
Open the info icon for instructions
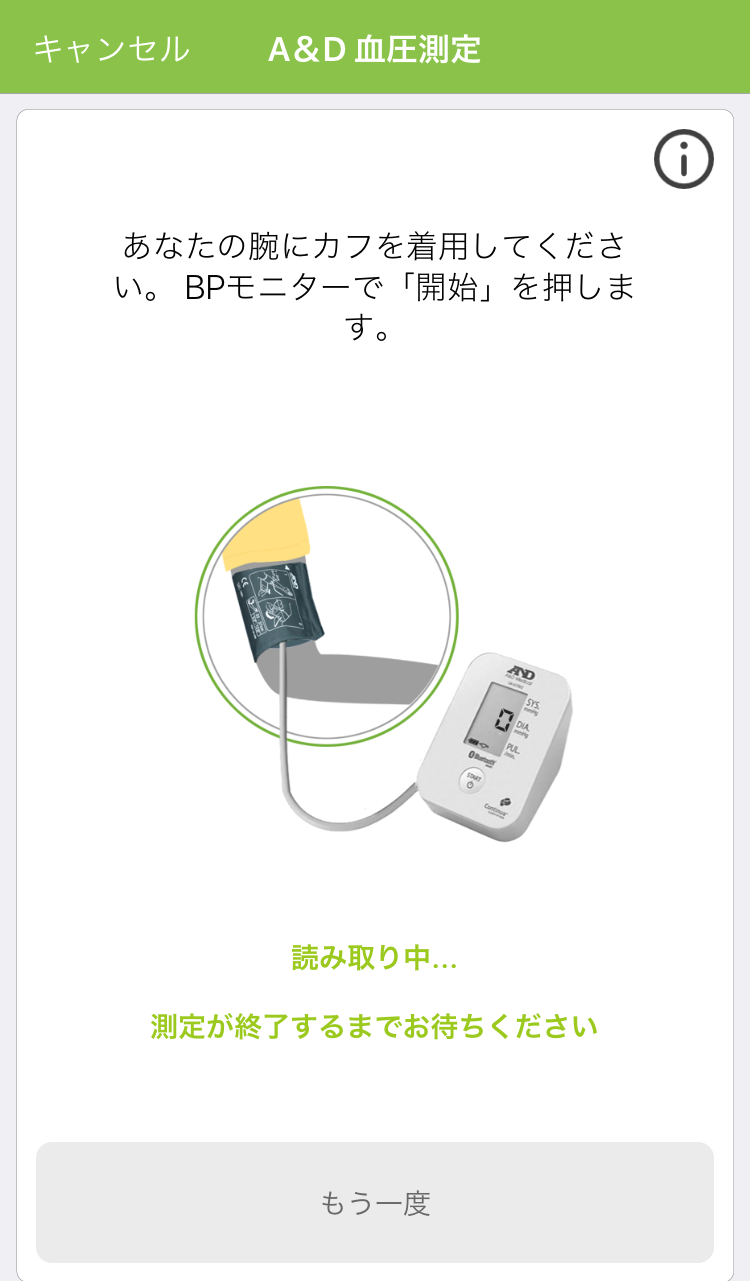tap(684, 159)
